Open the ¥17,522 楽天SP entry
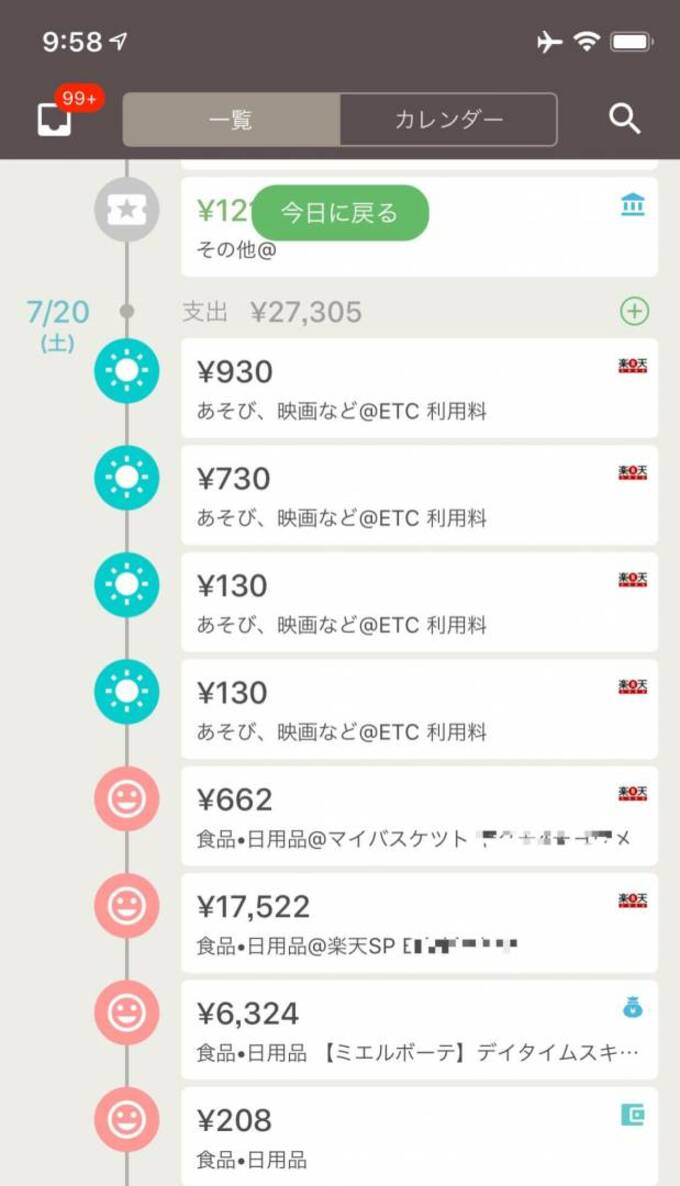680x1186 pixels. click(x=419, y=923)
